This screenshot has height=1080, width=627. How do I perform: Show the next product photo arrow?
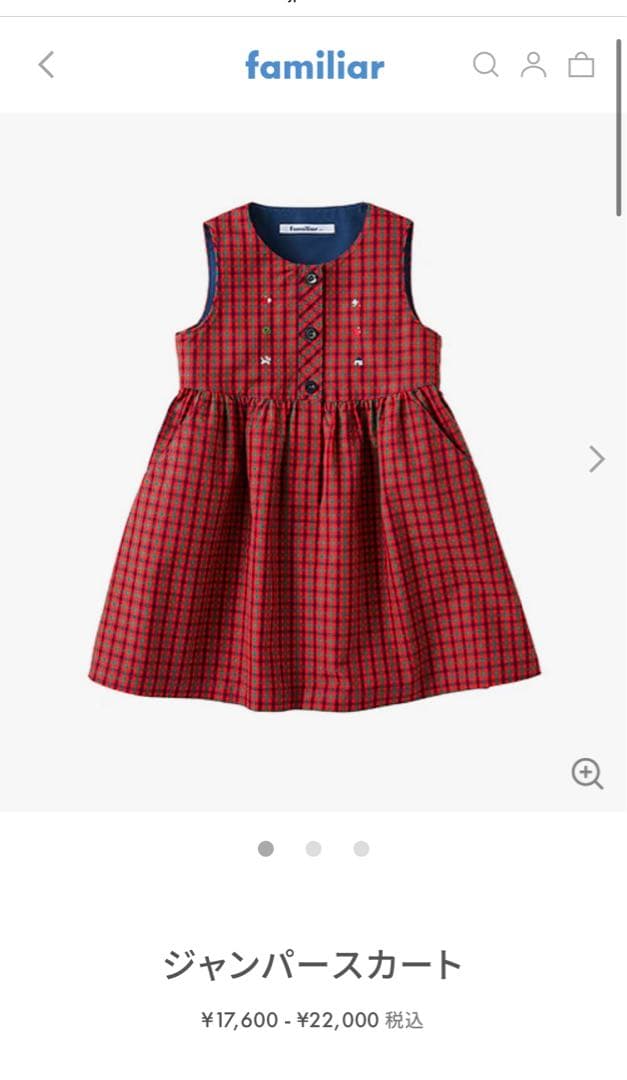[597, 459]
